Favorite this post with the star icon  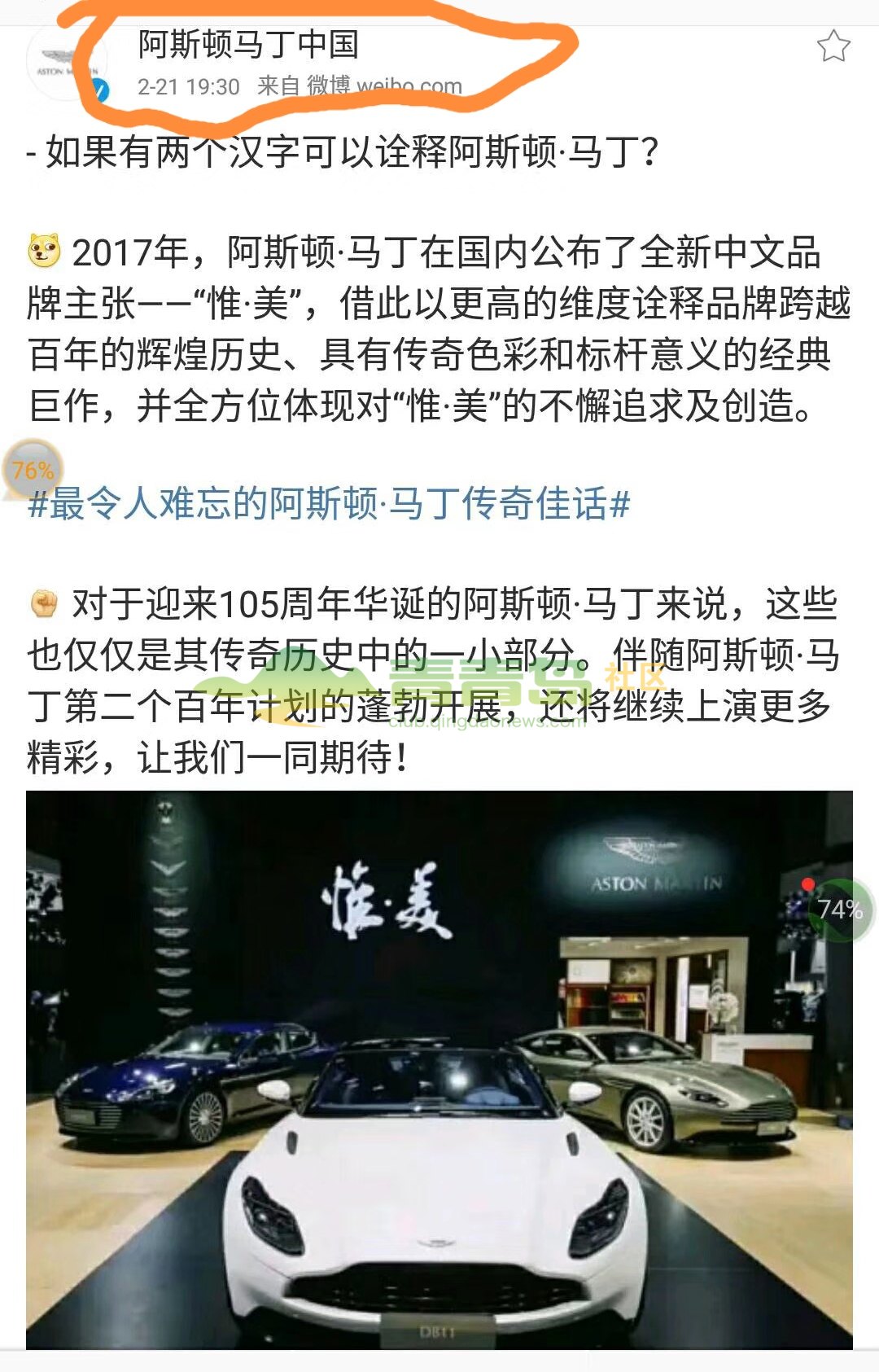833,46
